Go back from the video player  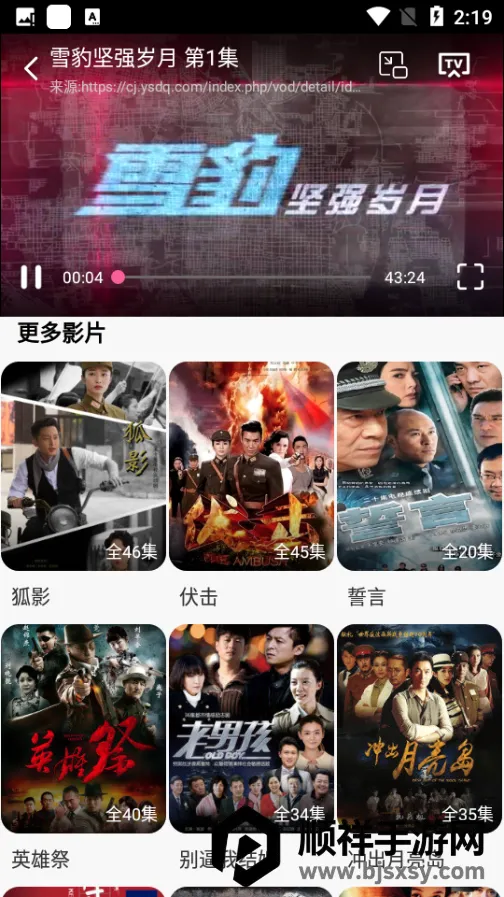31,69
